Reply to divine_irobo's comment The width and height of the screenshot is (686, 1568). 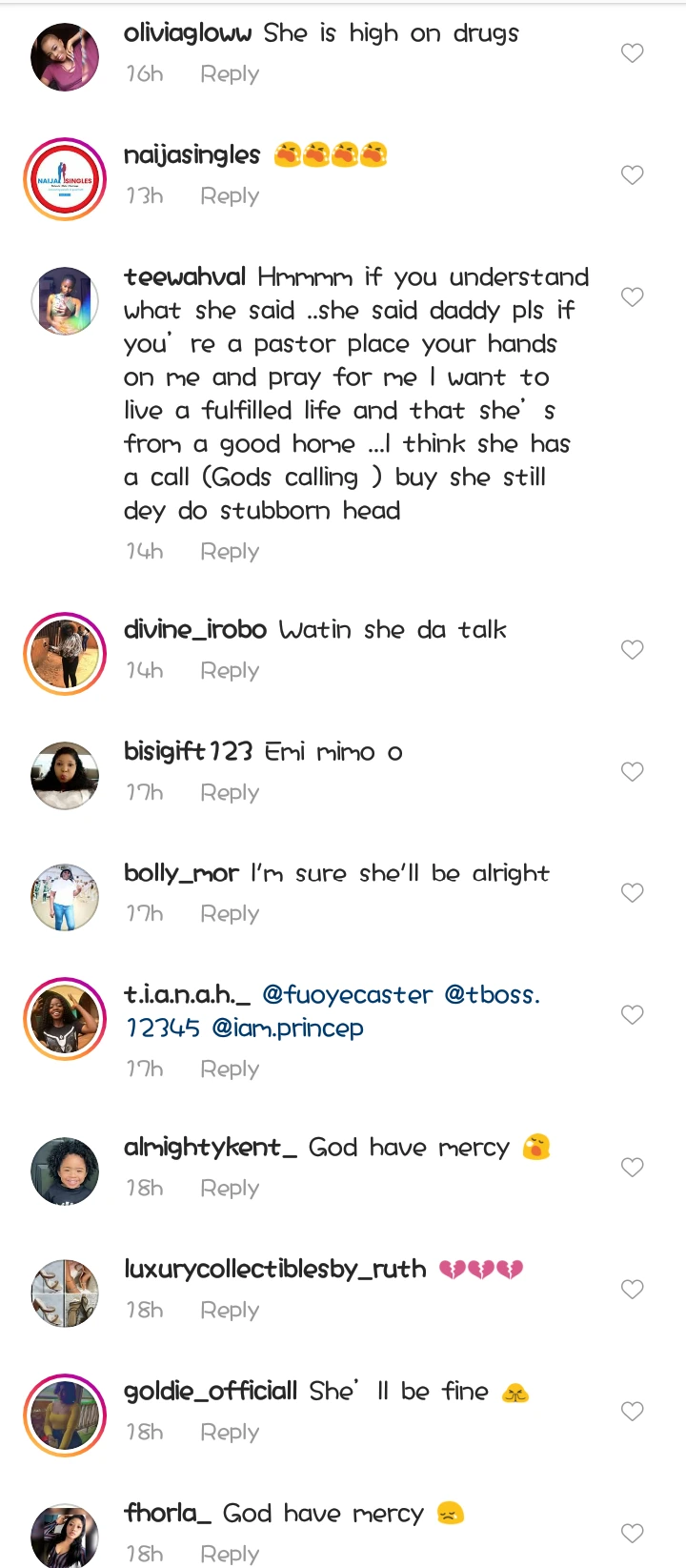[230, 671]
